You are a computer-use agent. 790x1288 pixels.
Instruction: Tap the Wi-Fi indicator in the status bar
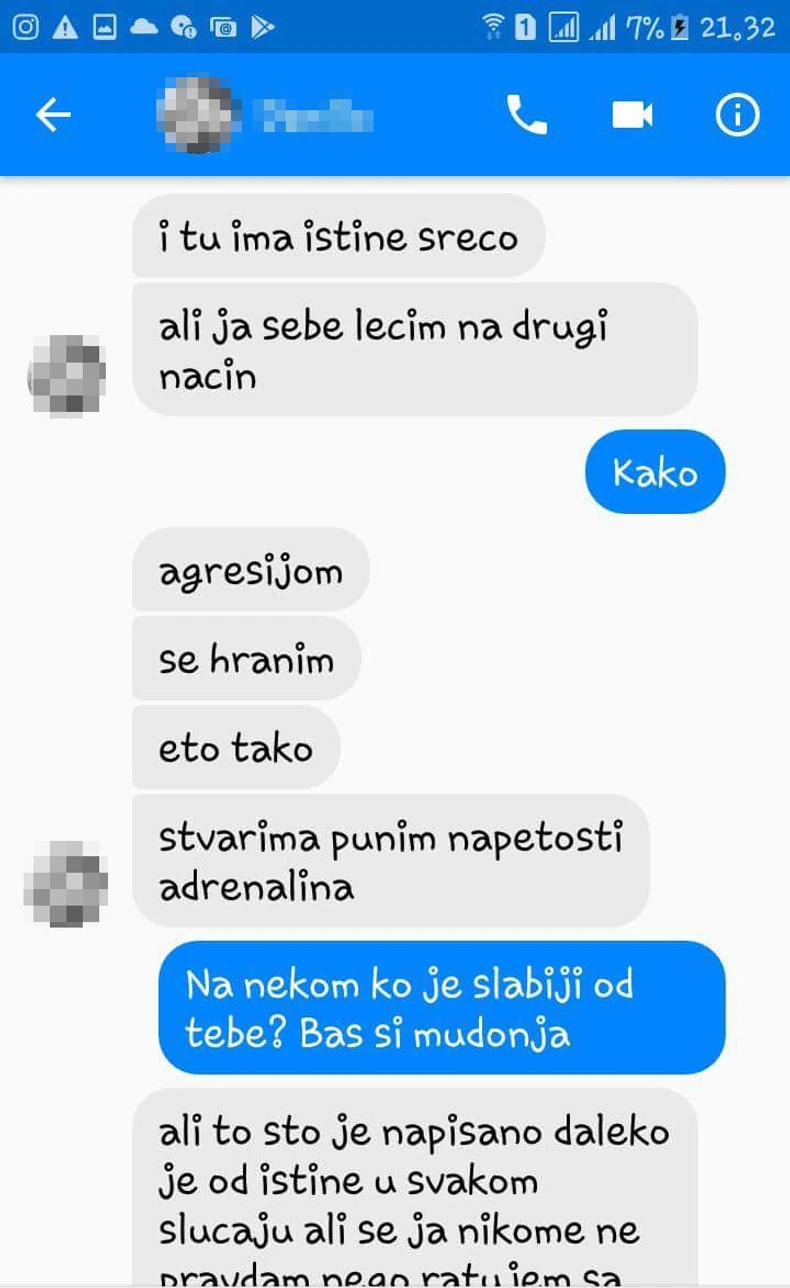pyautogui.click(x=492, y=26)
